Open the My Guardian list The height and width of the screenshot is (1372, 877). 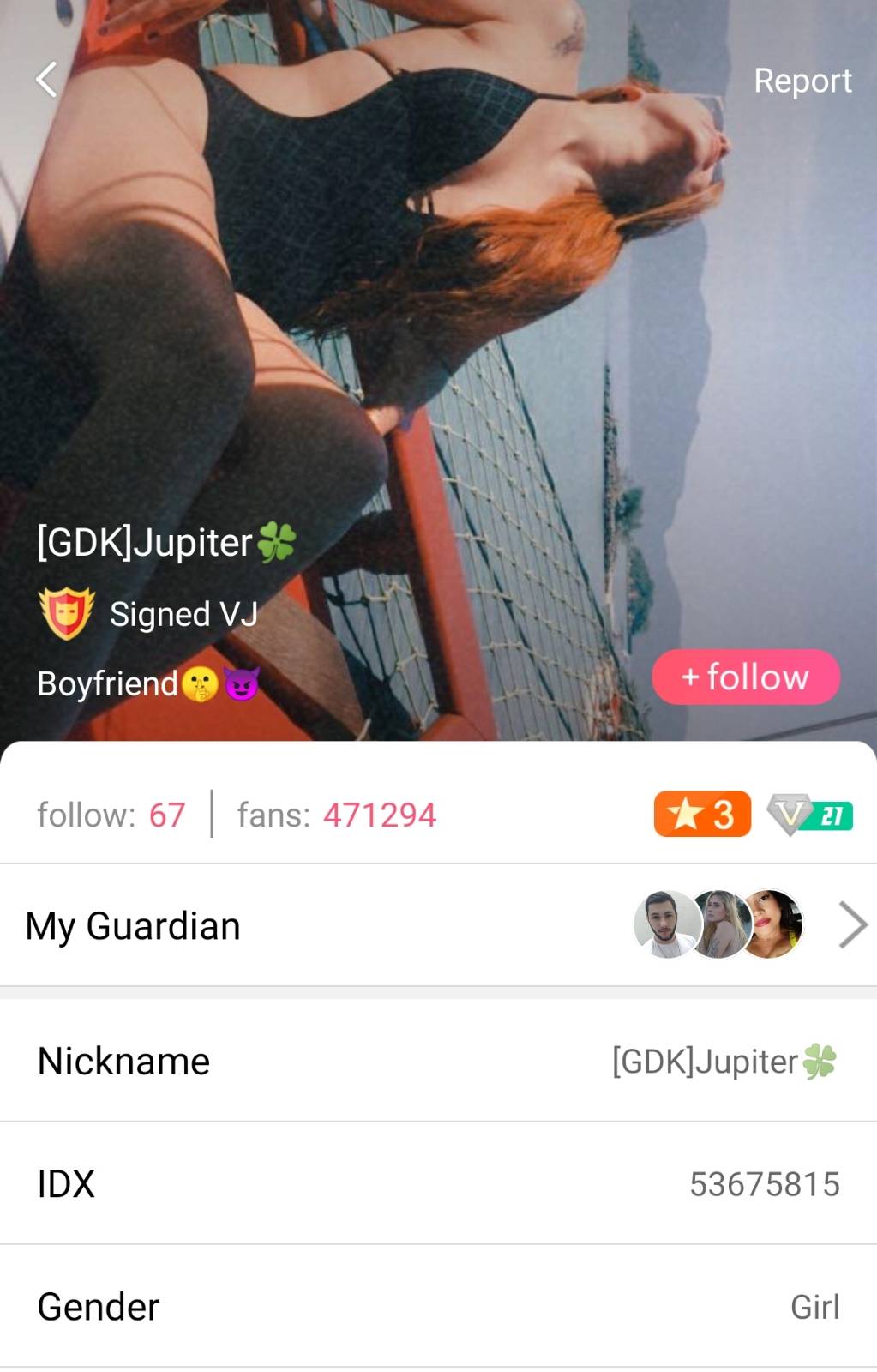pos(437,925)
